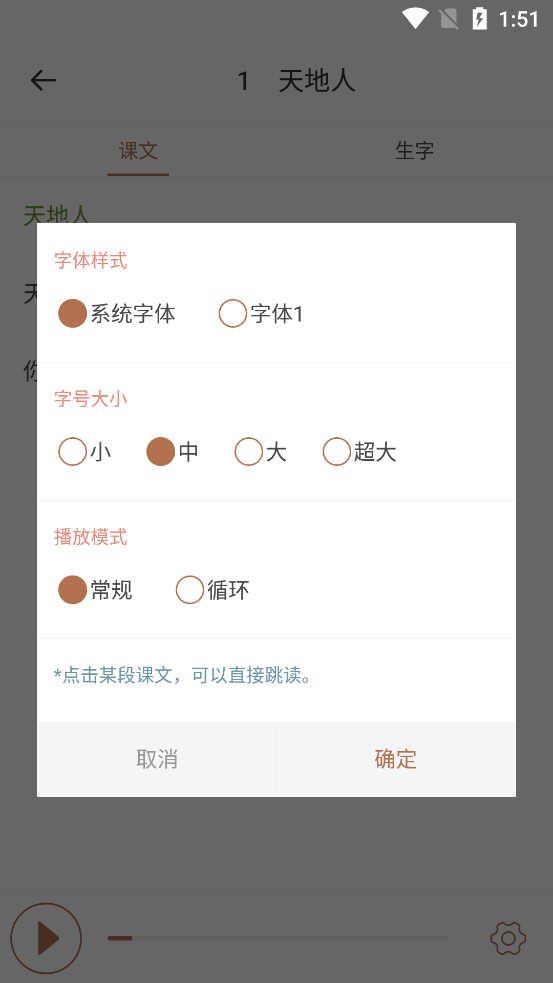Select the 中 font size
553x983 pixels.
tap(172, 451)
